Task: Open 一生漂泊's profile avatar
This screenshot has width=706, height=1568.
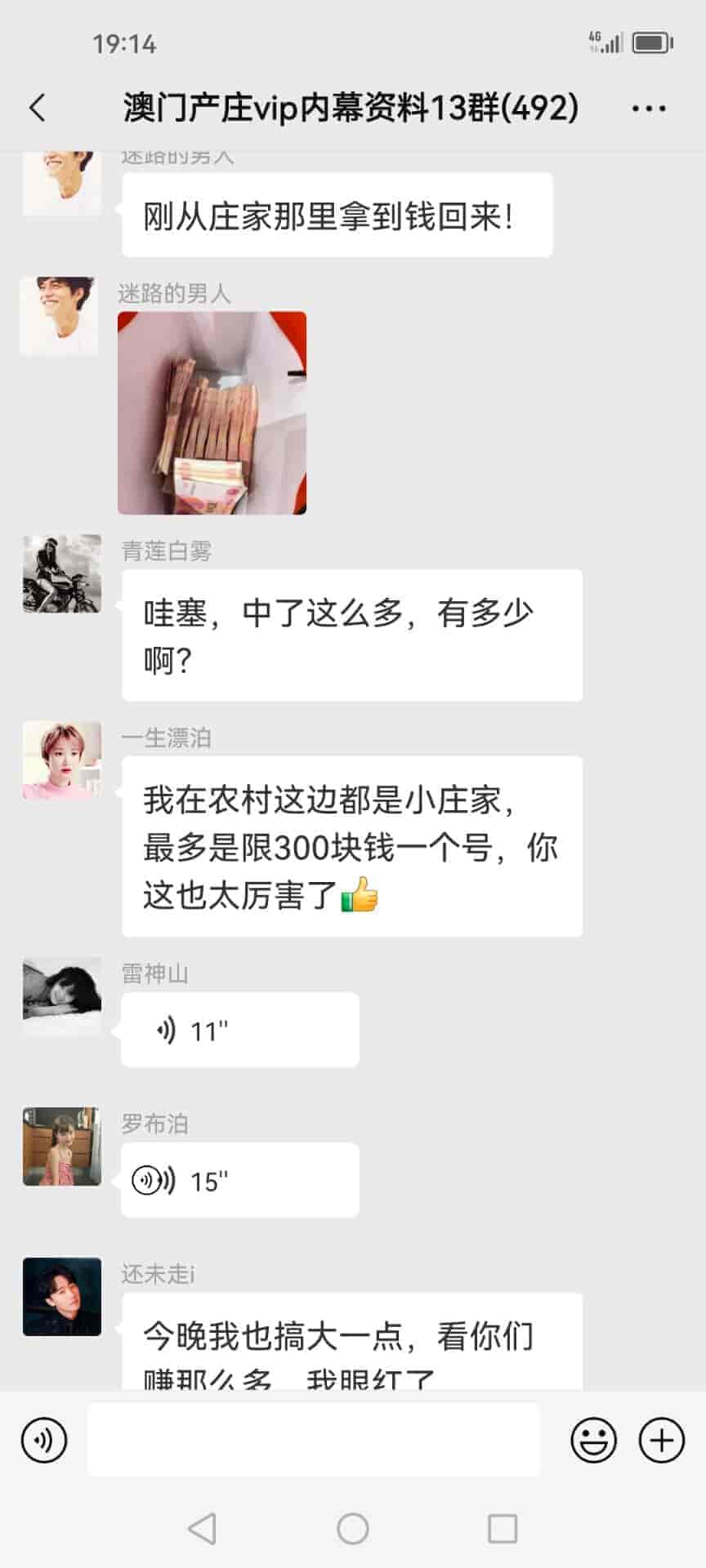Action: pyautogui.click(x=62, y=760)
